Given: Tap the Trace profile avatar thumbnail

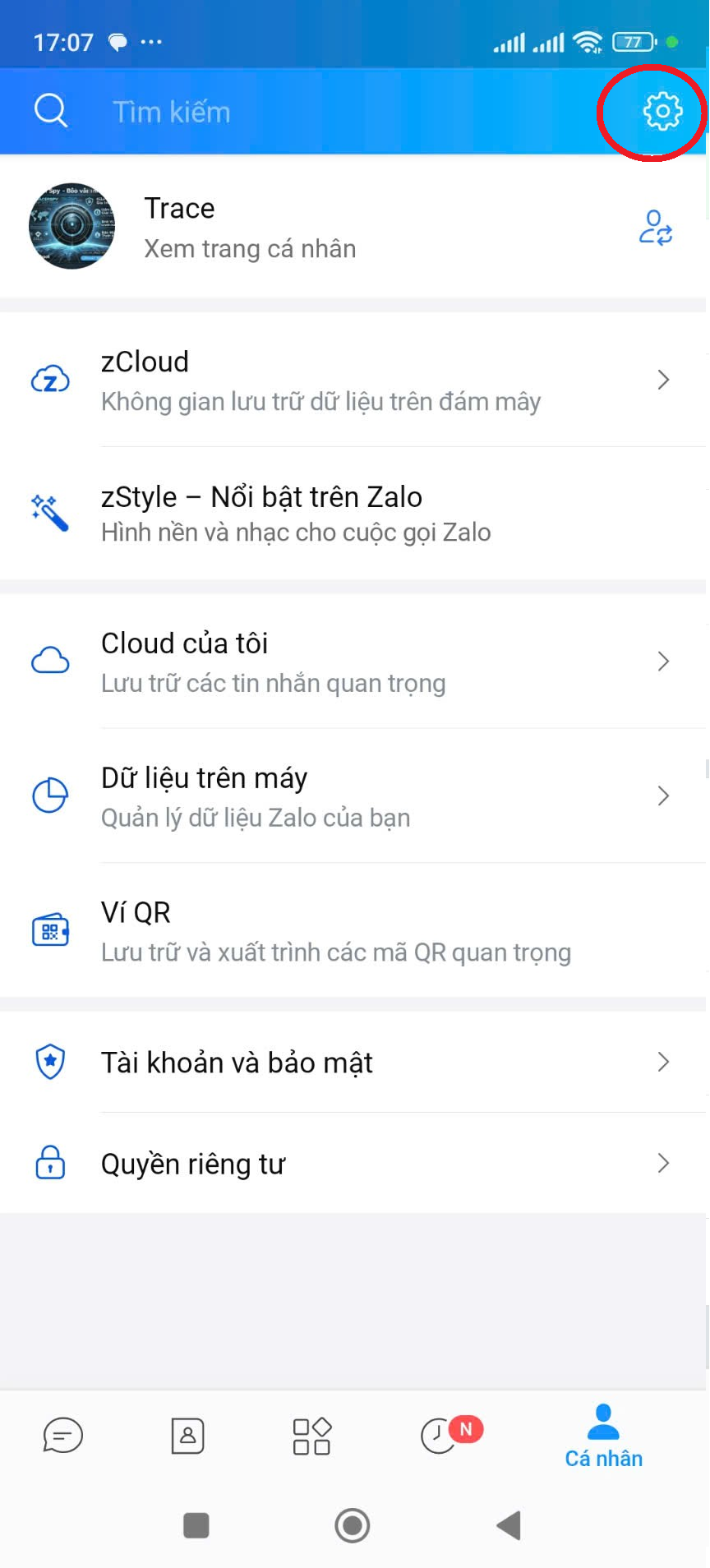Looking at the screenshot, I should (71, 225).
